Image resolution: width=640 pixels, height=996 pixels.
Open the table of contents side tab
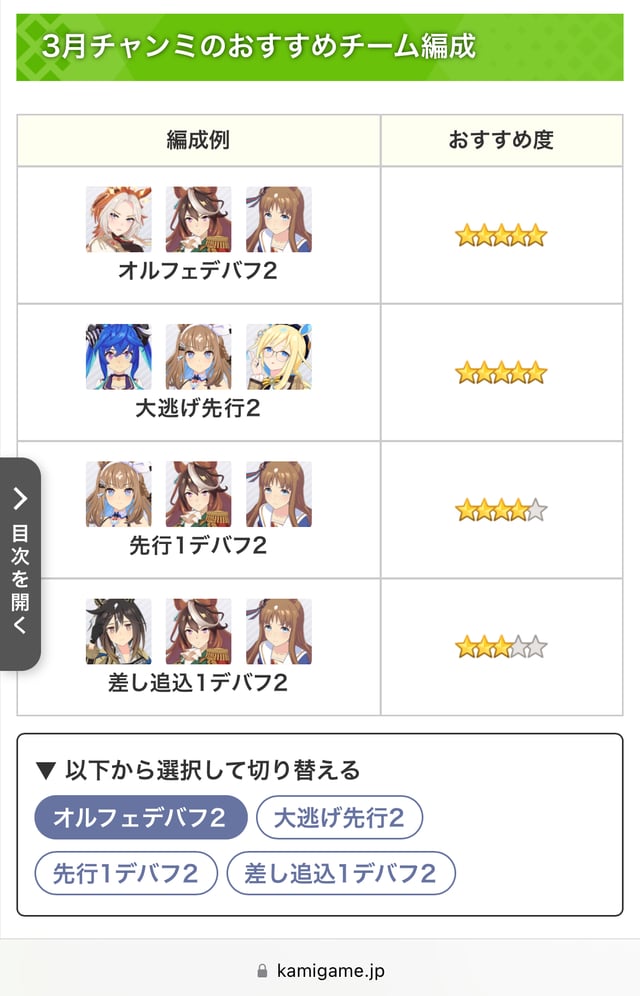tap(20, 563)
